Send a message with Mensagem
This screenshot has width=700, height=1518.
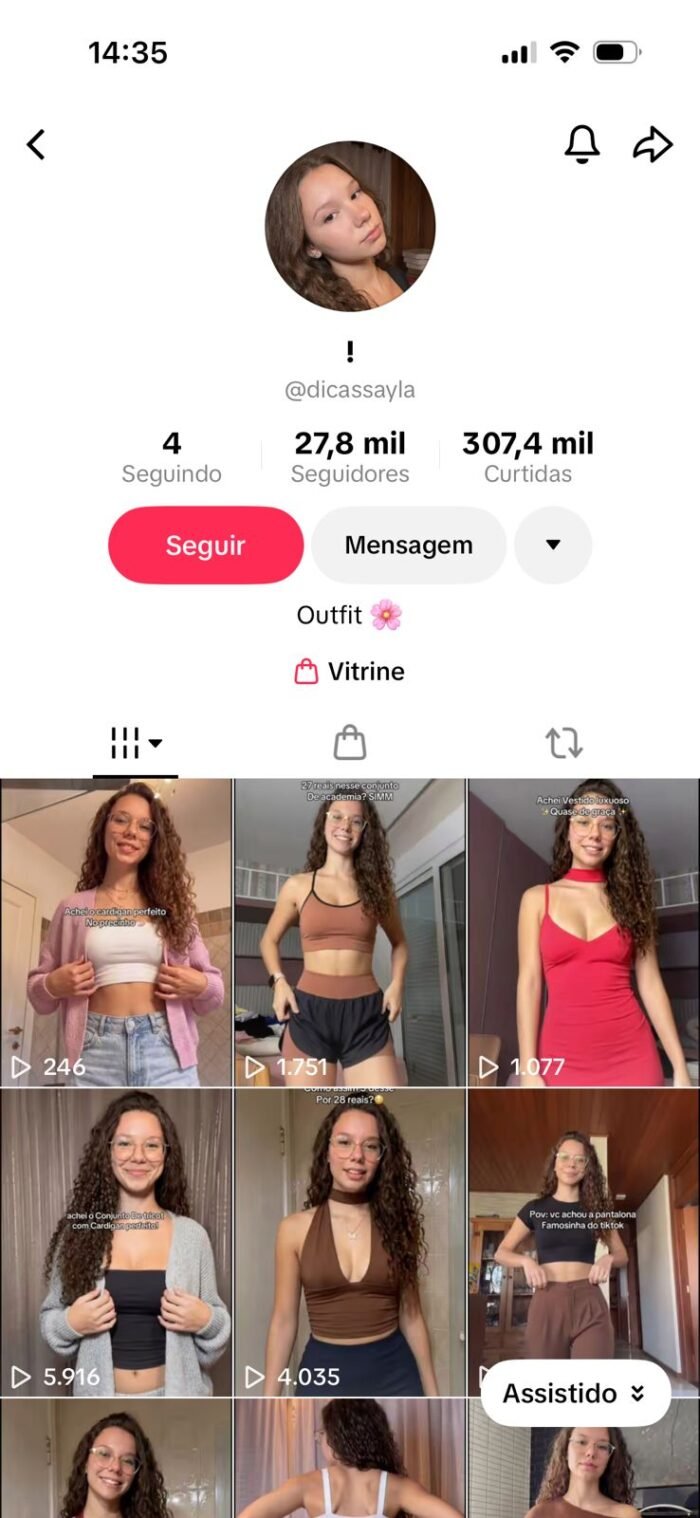[x=408, y=545]
